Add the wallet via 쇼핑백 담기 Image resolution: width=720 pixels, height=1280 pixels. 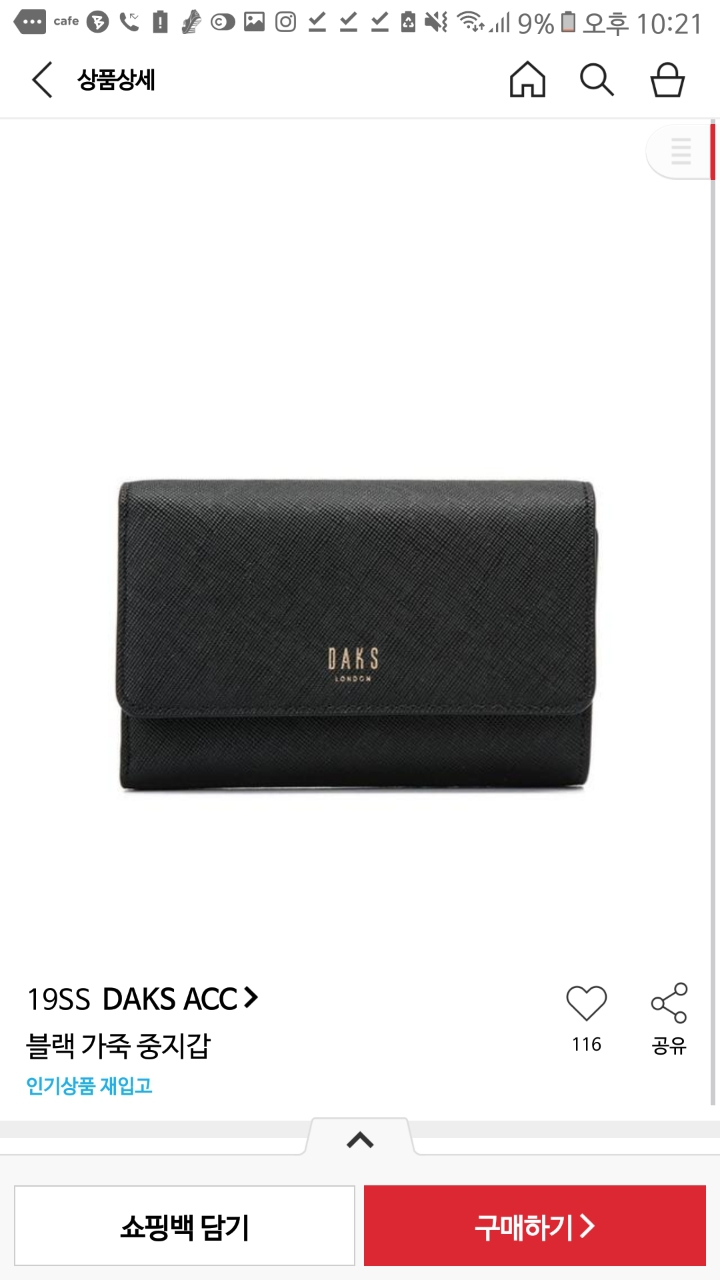tap(185, 1226)
